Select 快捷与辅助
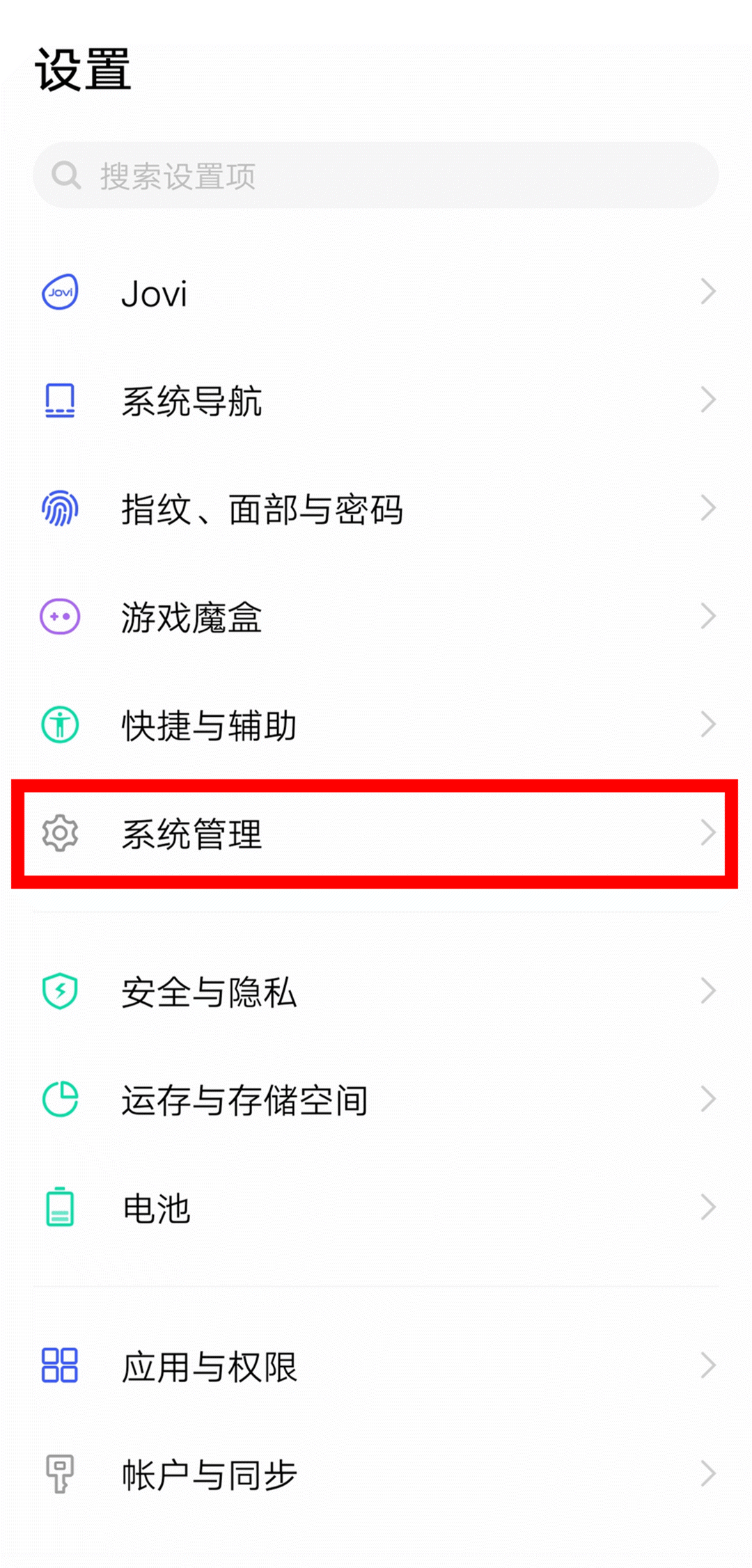Viewport: 752px width, 1568px height. (x=376, y=724)
